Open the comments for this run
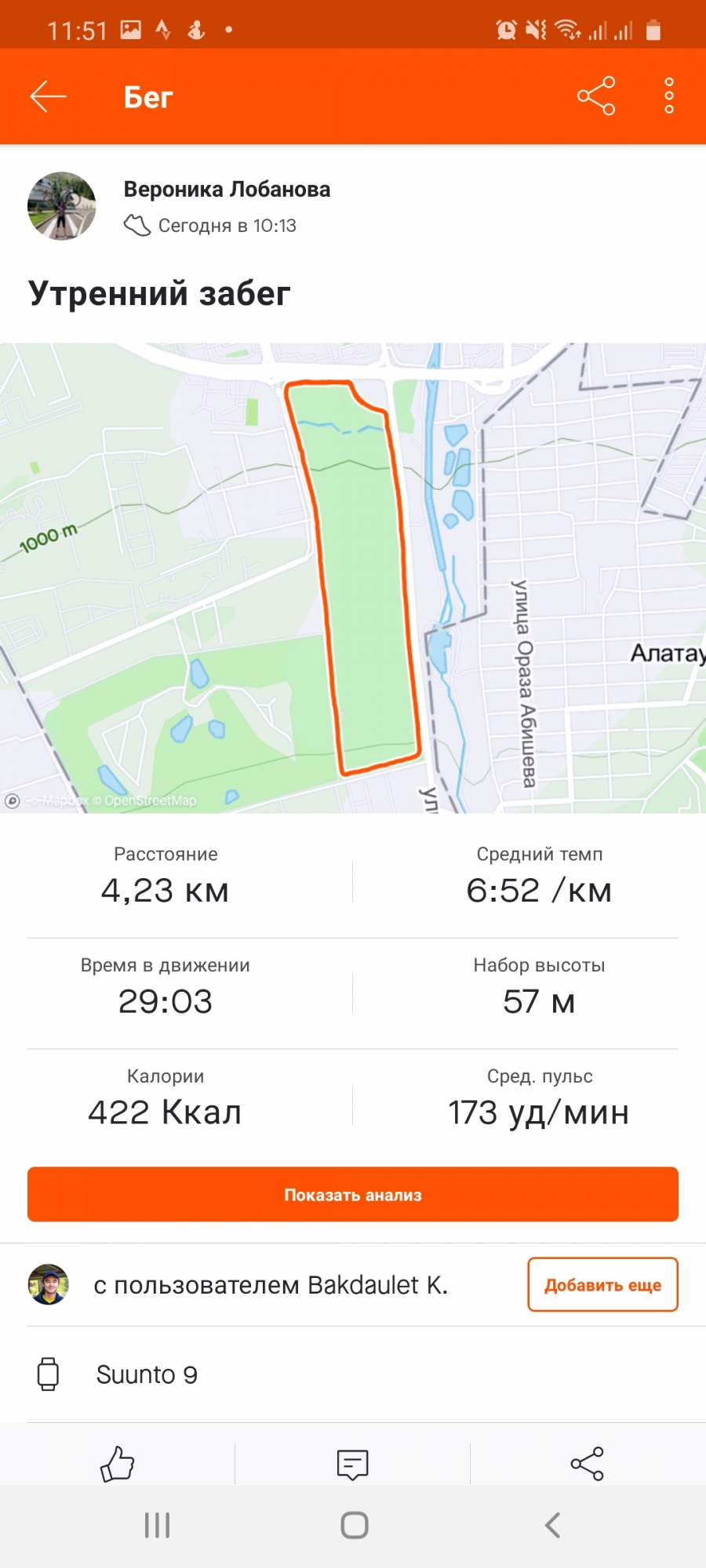 [352, 1463]
